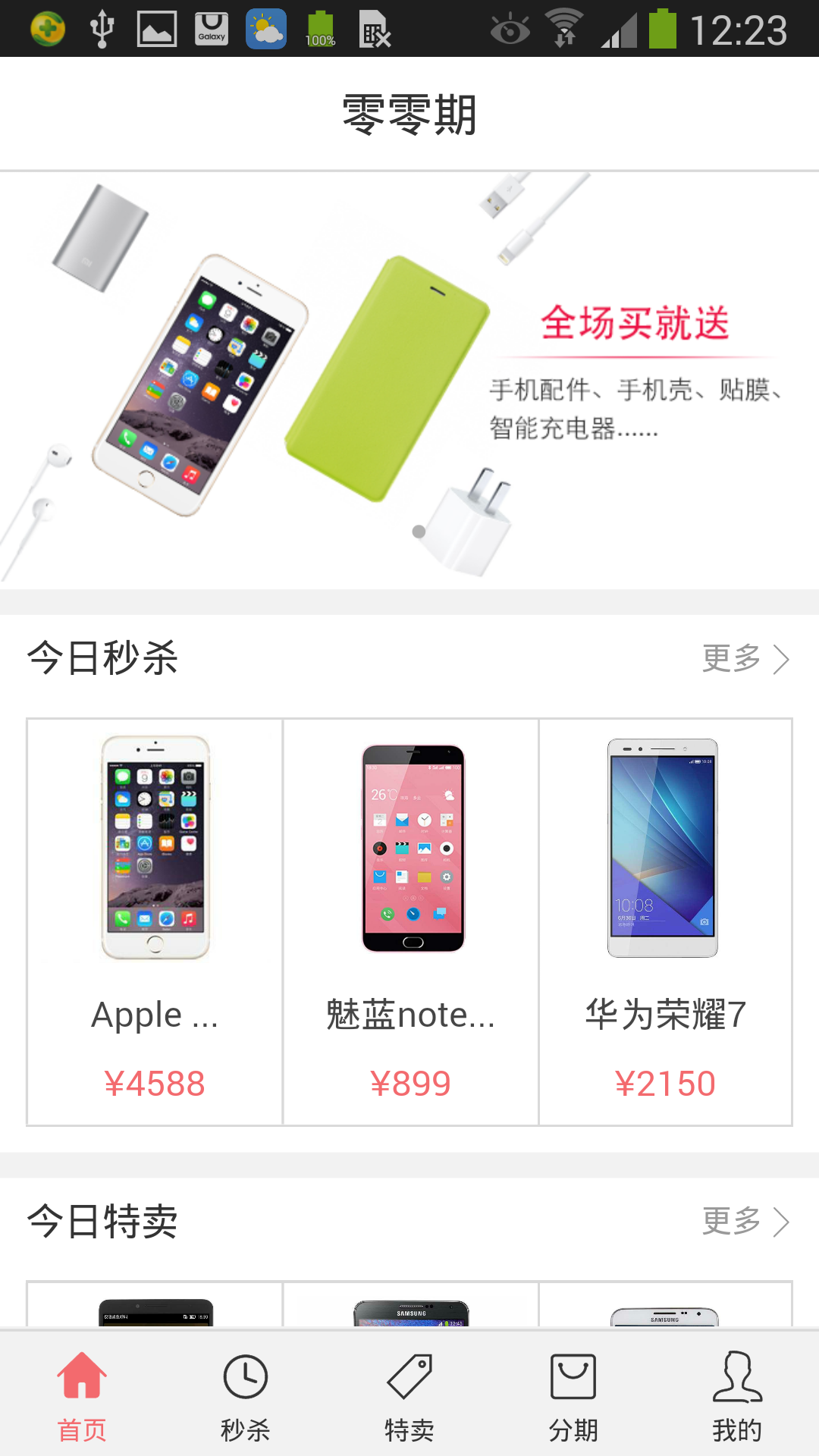Open the 全场买就送 promotional banner
The width and height of the screenshot is (819, 1456).
[409, 381]
